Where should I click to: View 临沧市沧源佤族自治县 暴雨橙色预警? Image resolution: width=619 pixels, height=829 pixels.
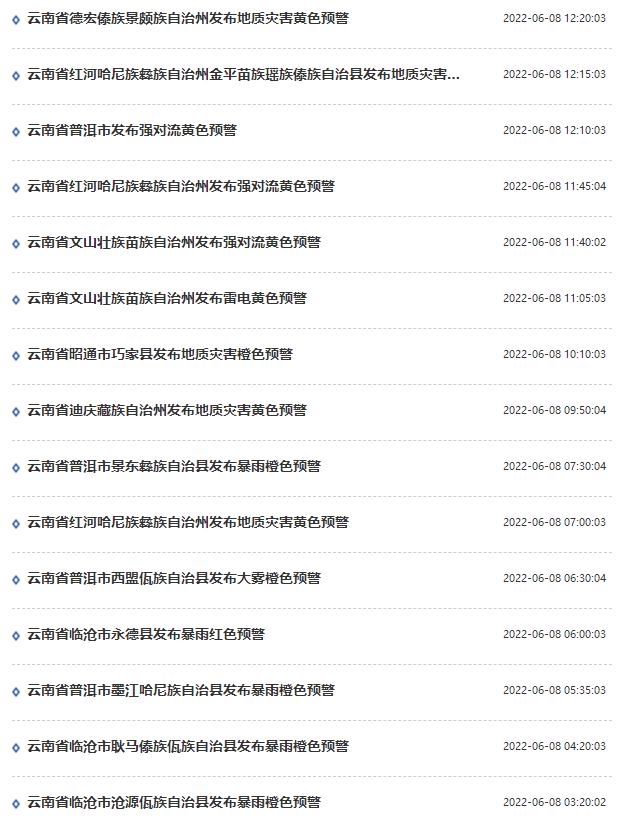tap(174, 802)
